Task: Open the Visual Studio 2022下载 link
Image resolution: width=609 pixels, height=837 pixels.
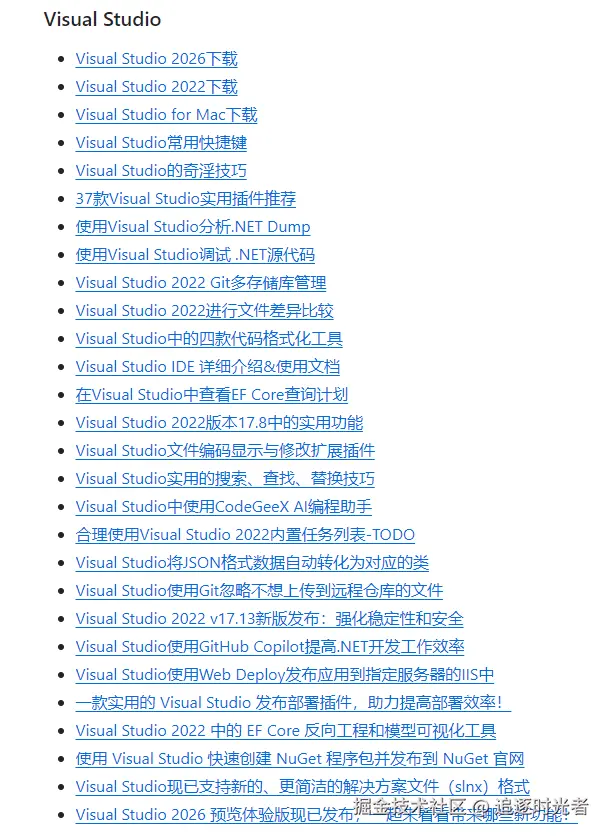Action: [156, 87]
